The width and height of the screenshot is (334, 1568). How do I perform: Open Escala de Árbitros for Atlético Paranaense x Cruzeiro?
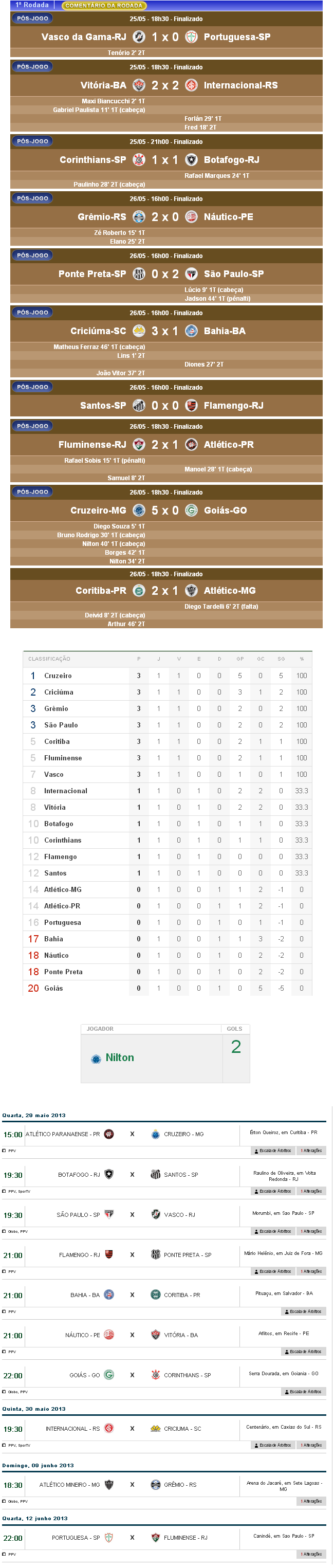tap(272, 1151)
